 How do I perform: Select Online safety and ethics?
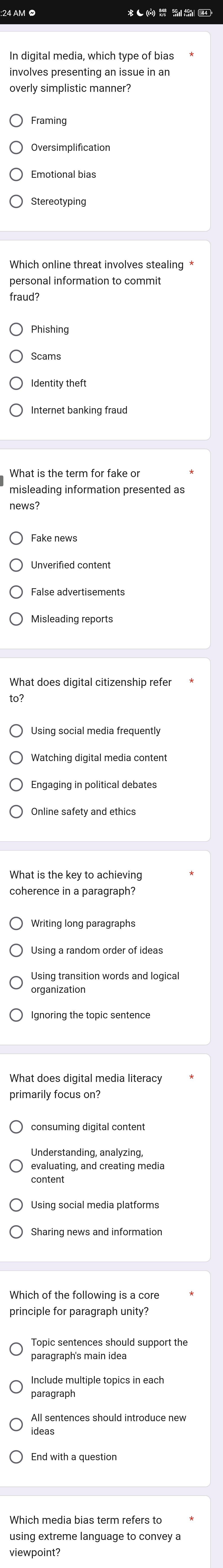pyautogui.click(x=16, y=811)
